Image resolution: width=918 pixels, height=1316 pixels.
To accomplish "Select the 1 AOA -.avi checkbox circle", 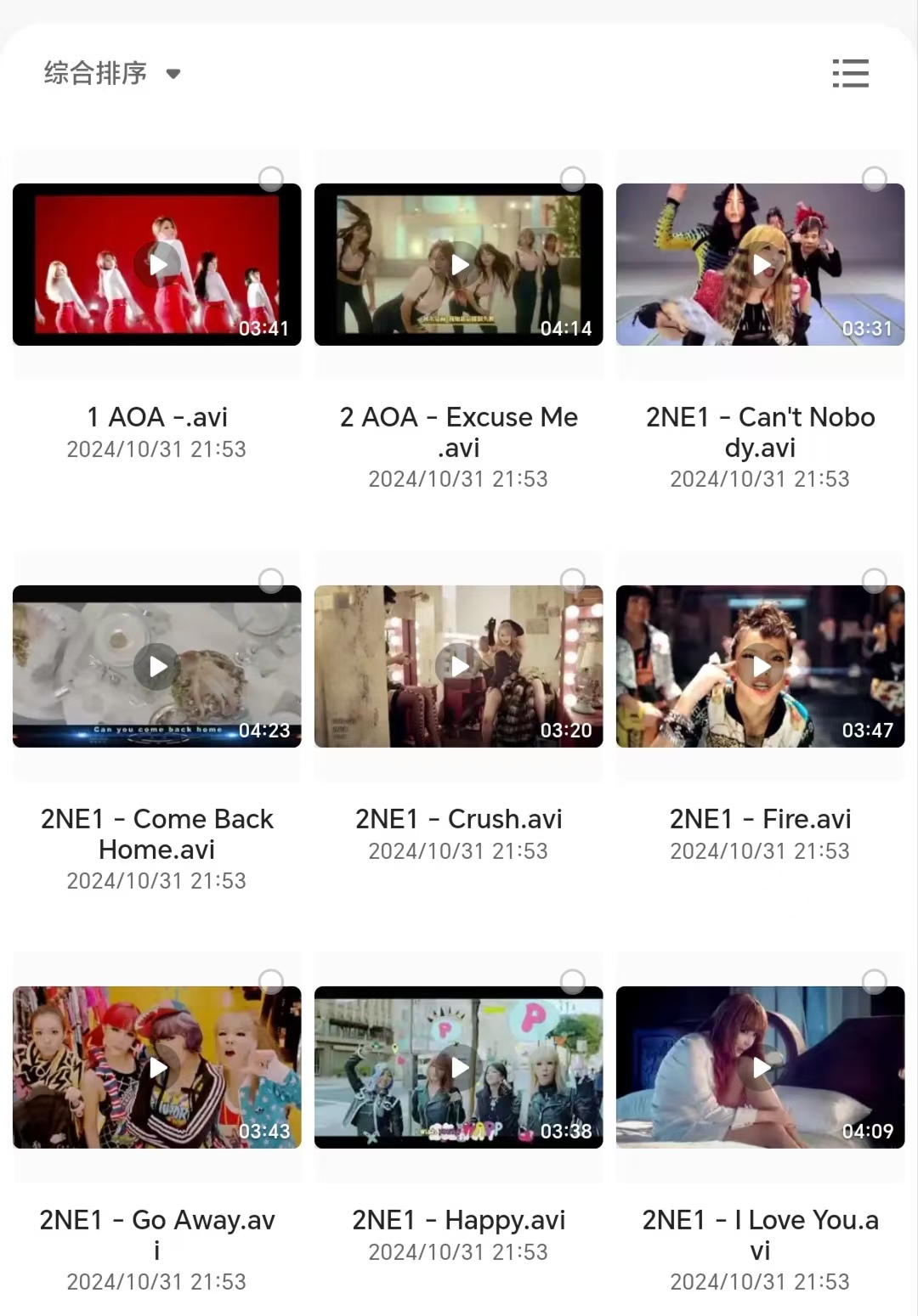I will pyautogui.click(x=271, y=178).
